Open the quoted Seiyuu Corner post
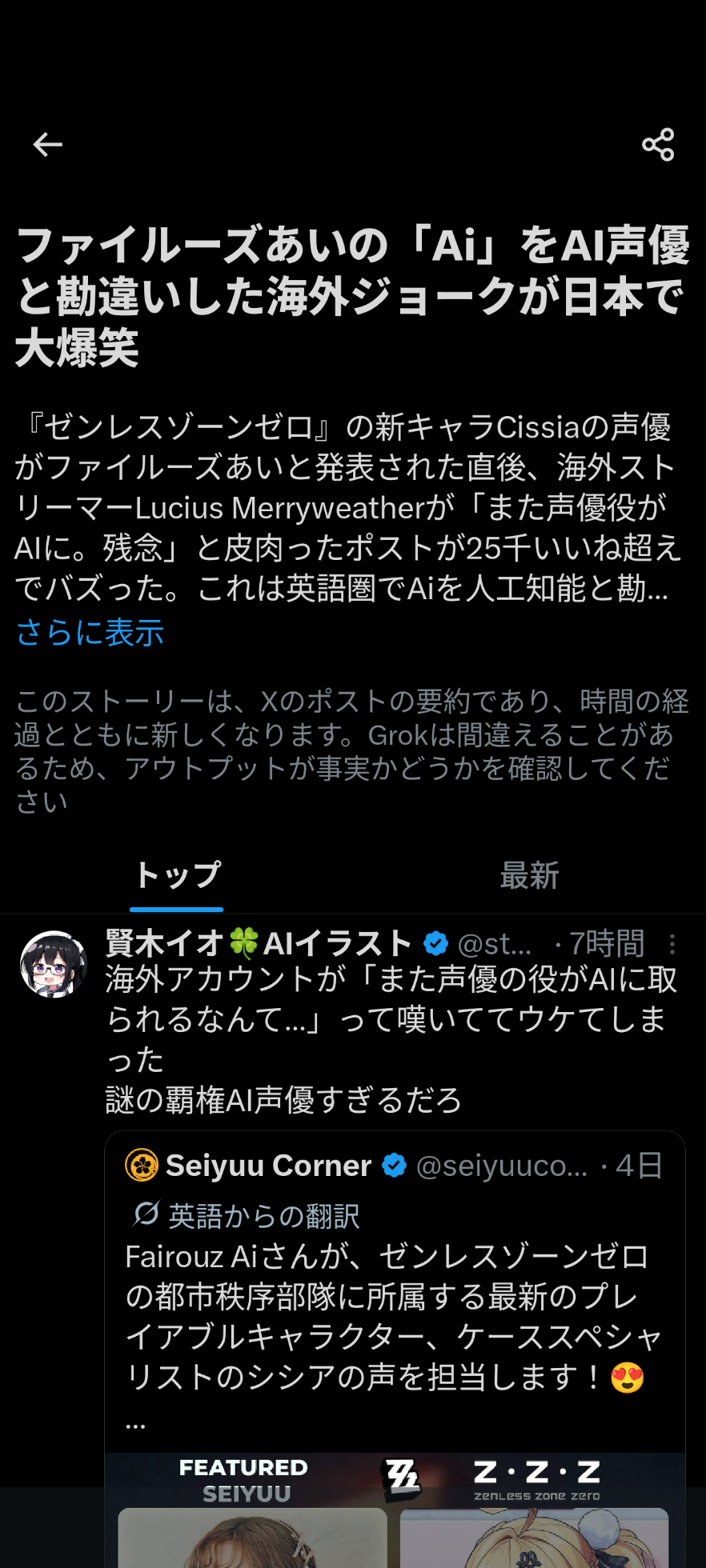 point(394,1296)
